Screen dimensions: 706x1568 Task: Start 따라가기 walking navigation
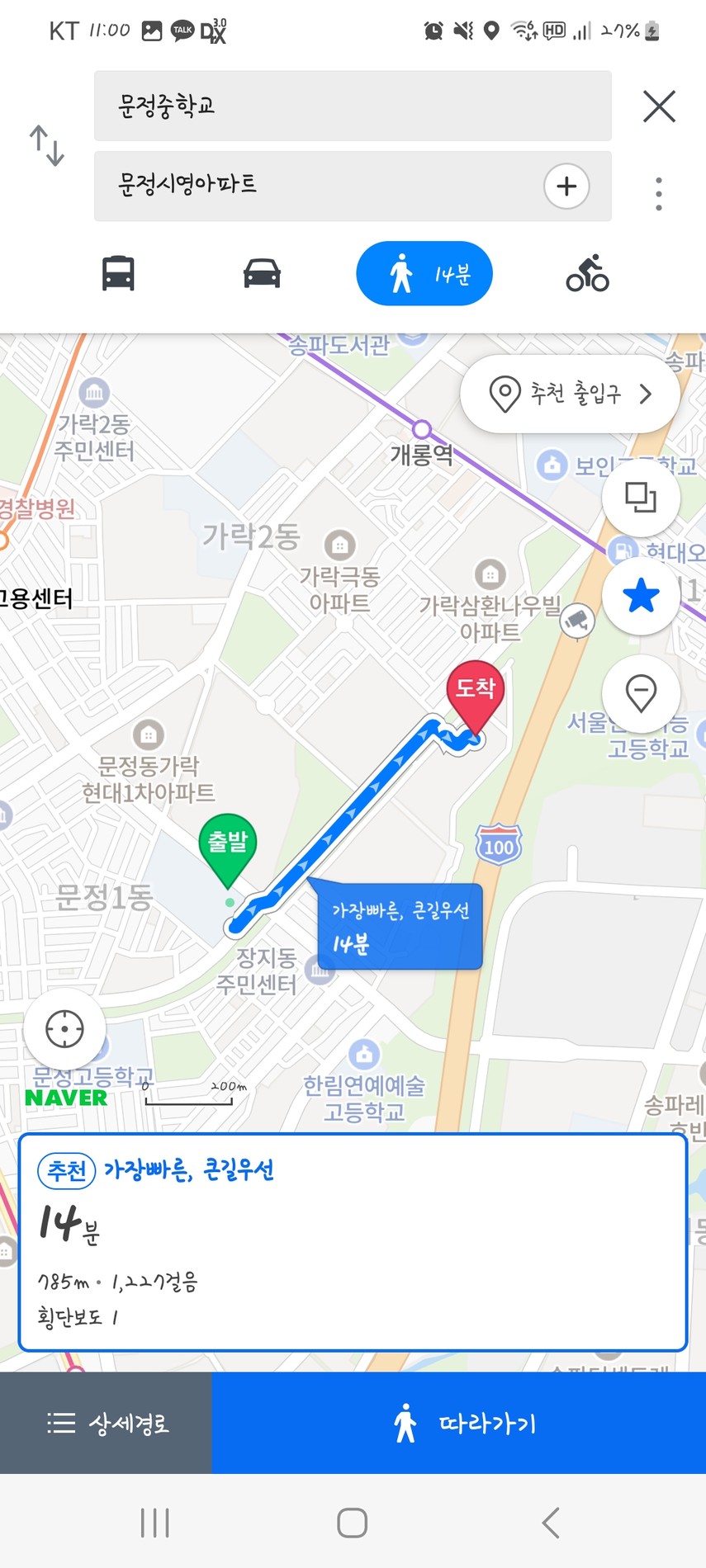point(459,1423)
